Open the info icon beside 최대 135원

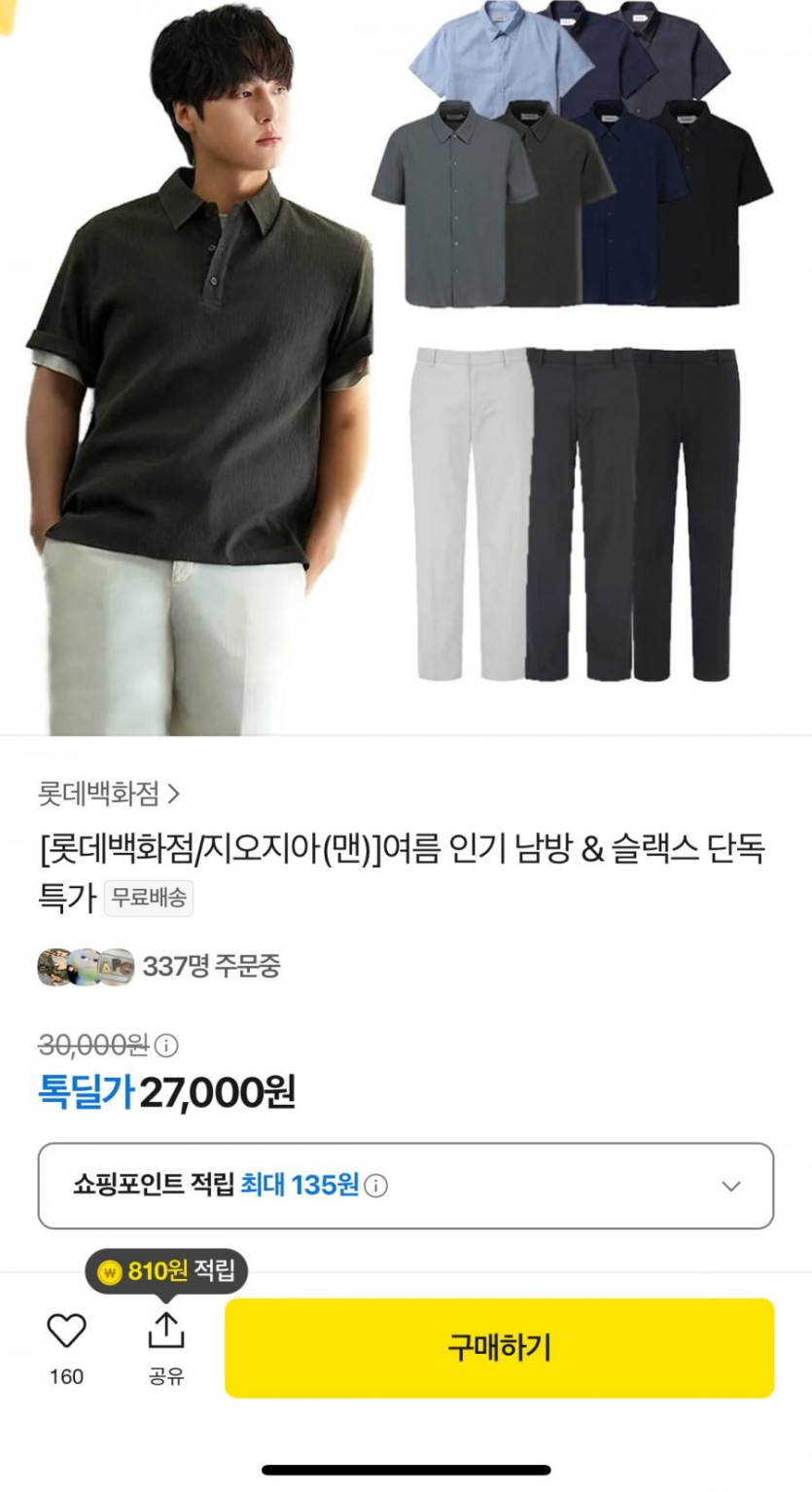375,1187
